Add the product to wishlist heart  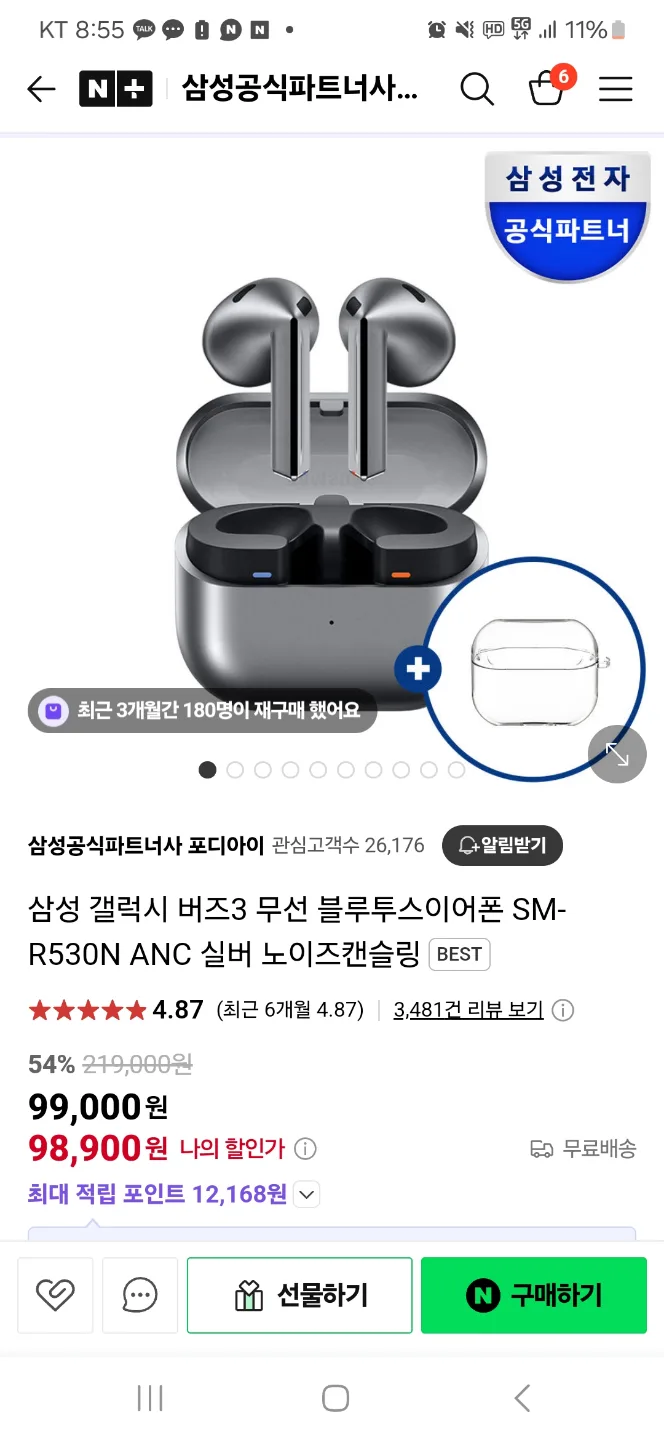click(55, 1295)
